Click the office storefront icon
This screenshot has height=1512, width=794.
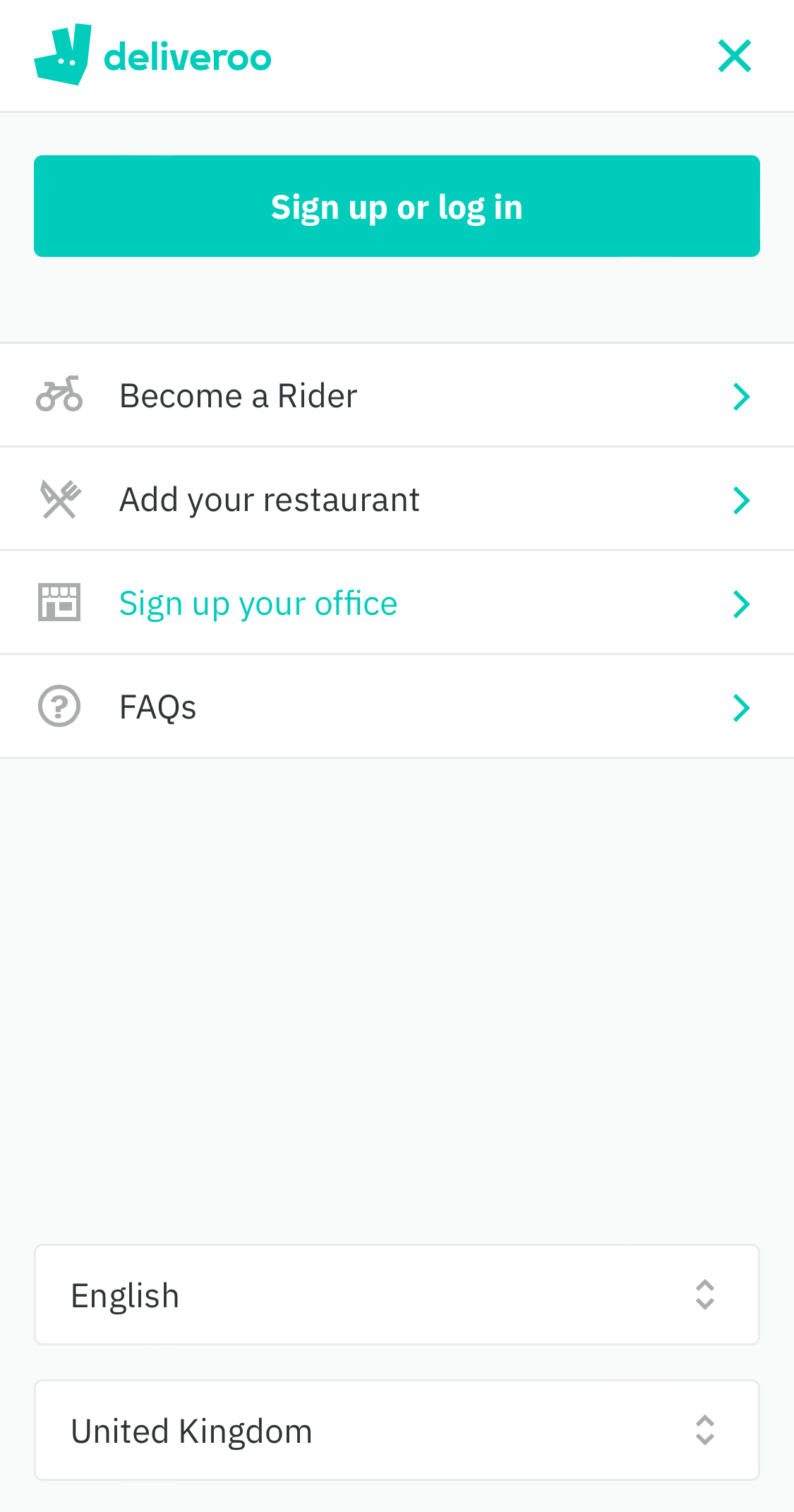[x=59, y=602]
